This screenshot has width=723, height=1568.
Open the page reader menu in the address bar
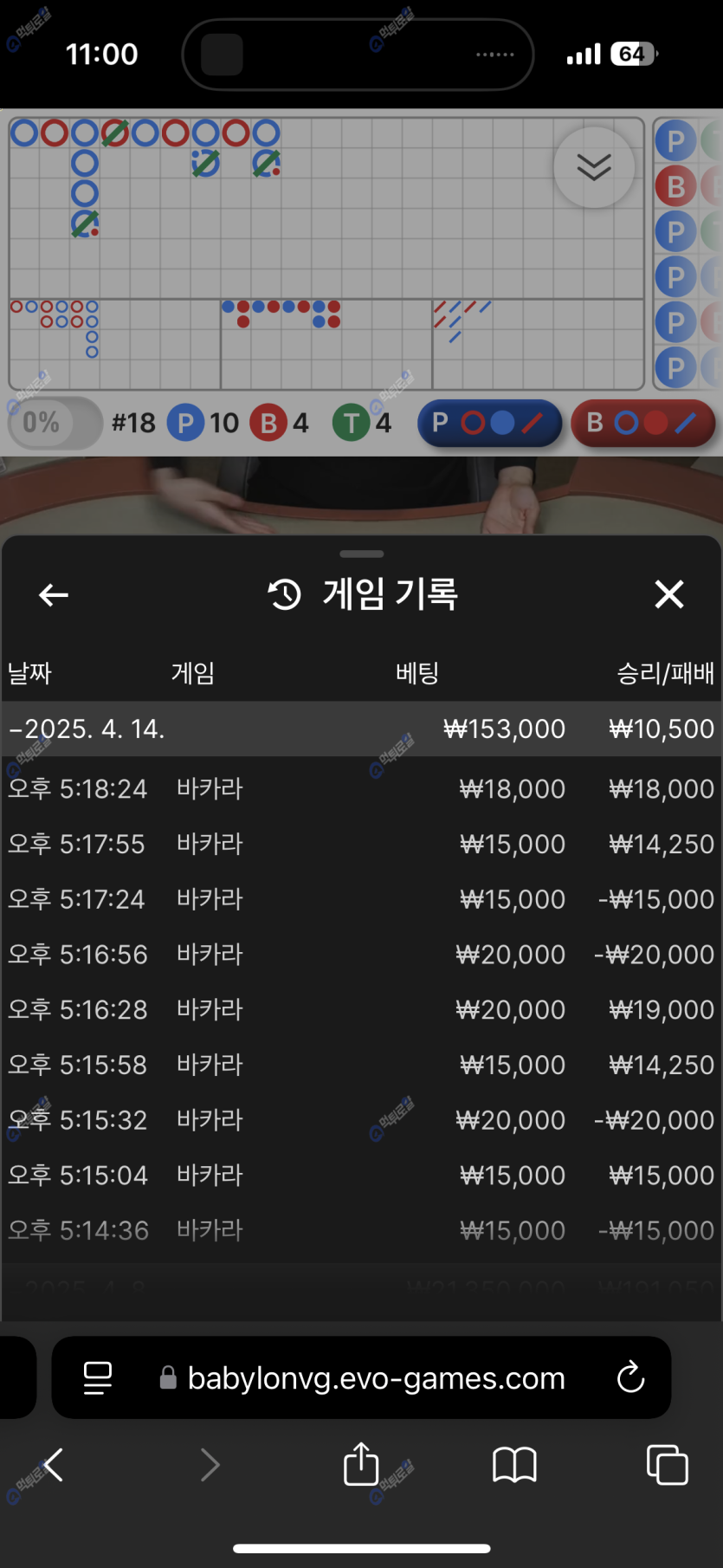98,1377
